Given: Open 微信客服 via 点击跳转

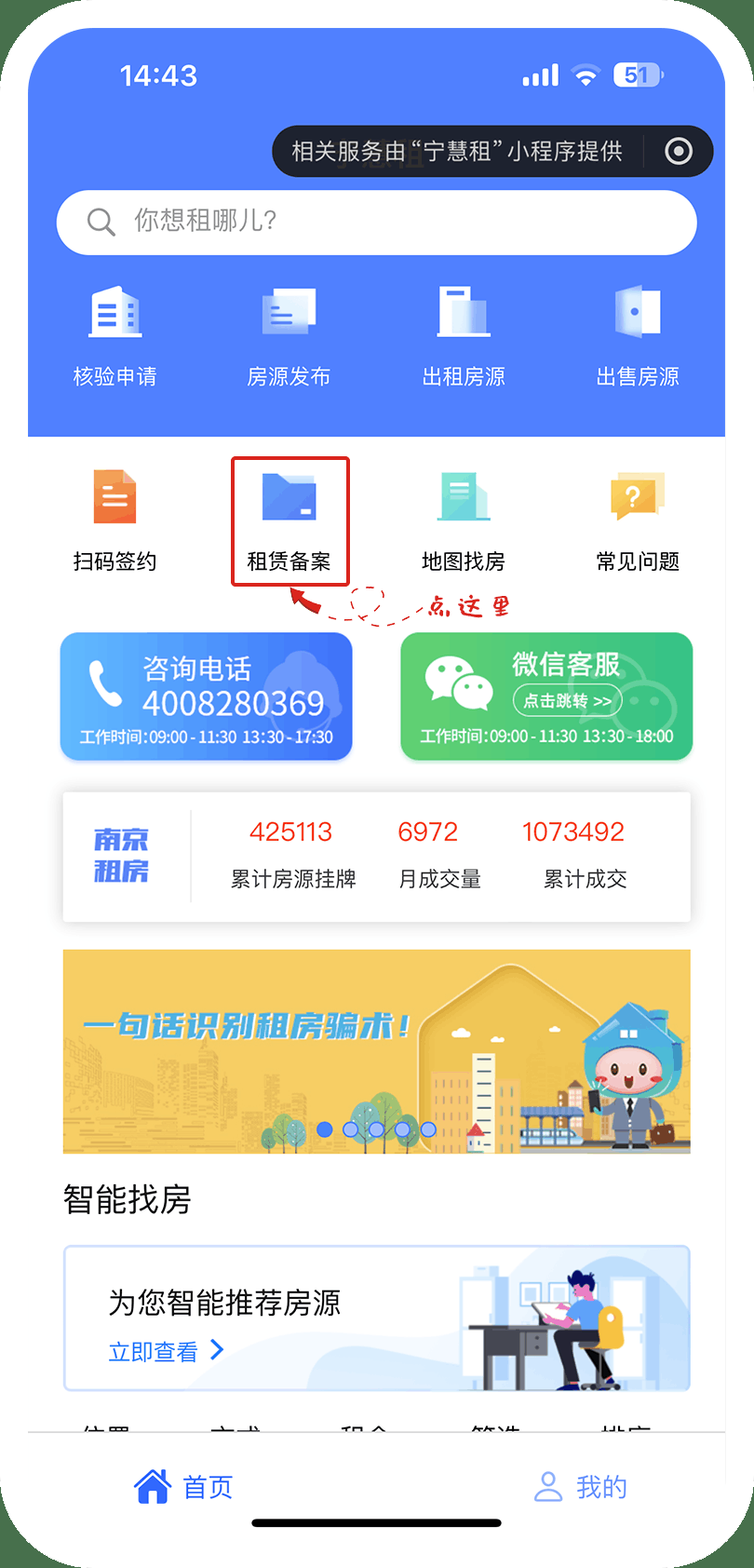Looking at the screenshot, I should [566, 700].
